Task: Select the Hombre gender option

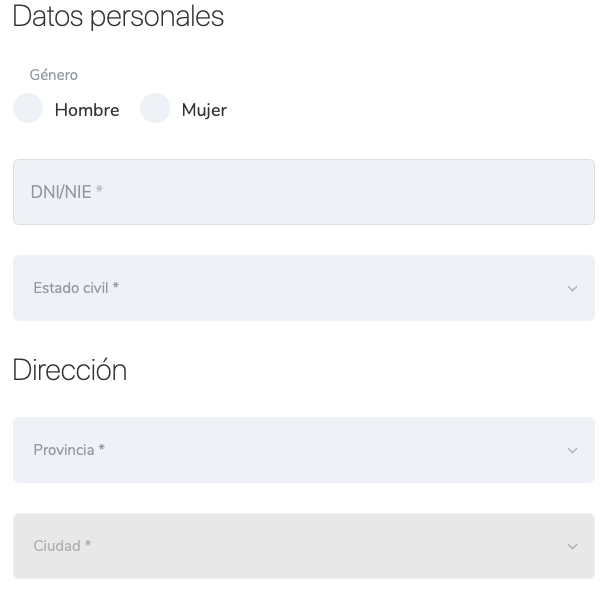Action: (28, 108)
